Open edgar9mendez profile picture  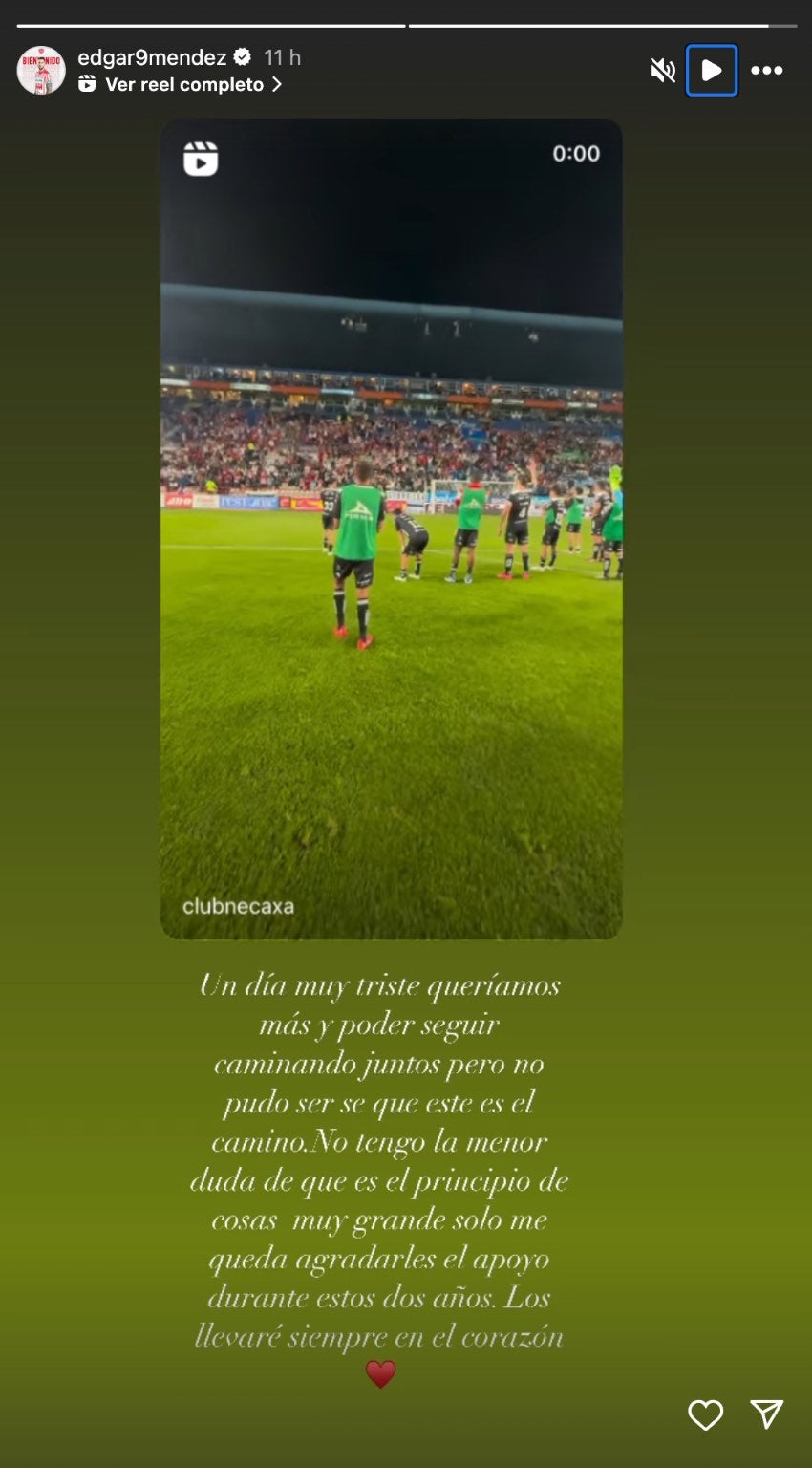(41, 70)
